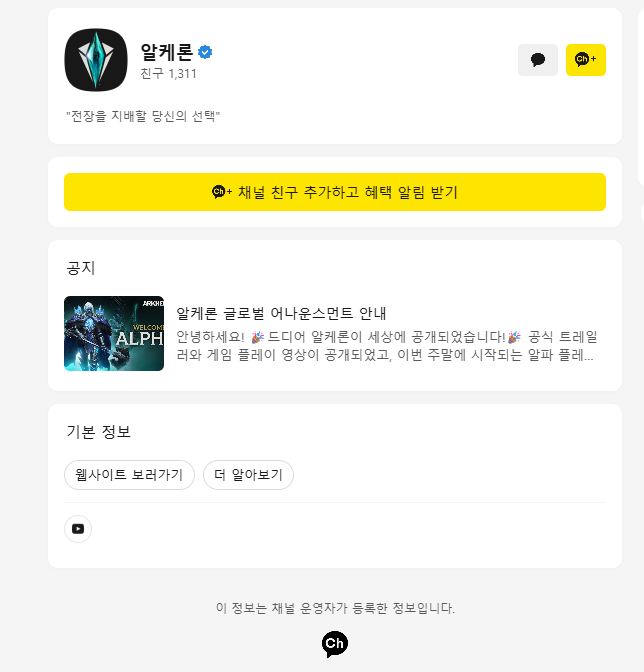This screenshot has width=644, height=672.
Task: Open 알케론 글로벌 어나운스먼트 안내 notice
Action: 281,313
